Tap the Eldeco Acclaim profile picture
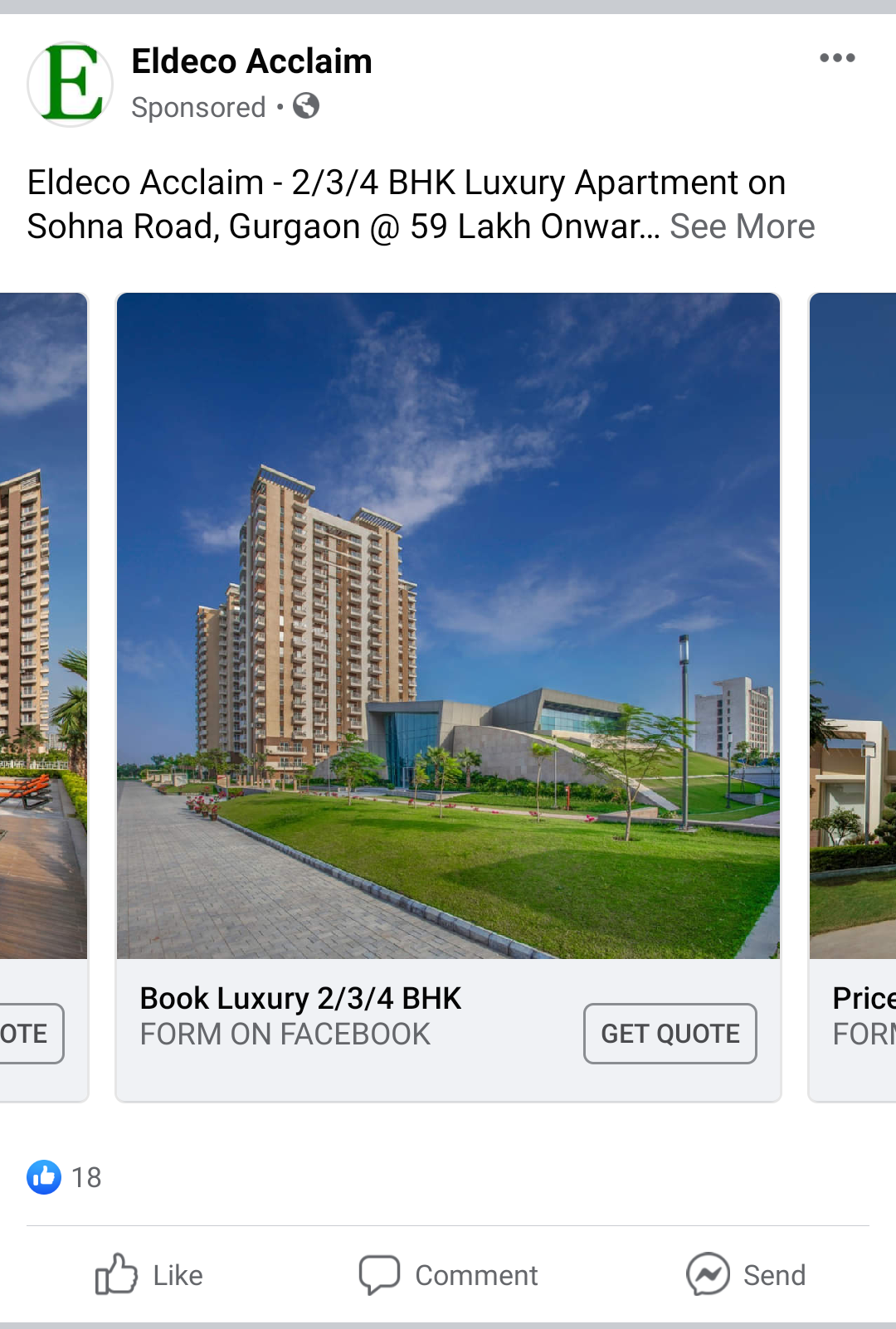This screenshot has height=1329, width=896. point(71,84)
